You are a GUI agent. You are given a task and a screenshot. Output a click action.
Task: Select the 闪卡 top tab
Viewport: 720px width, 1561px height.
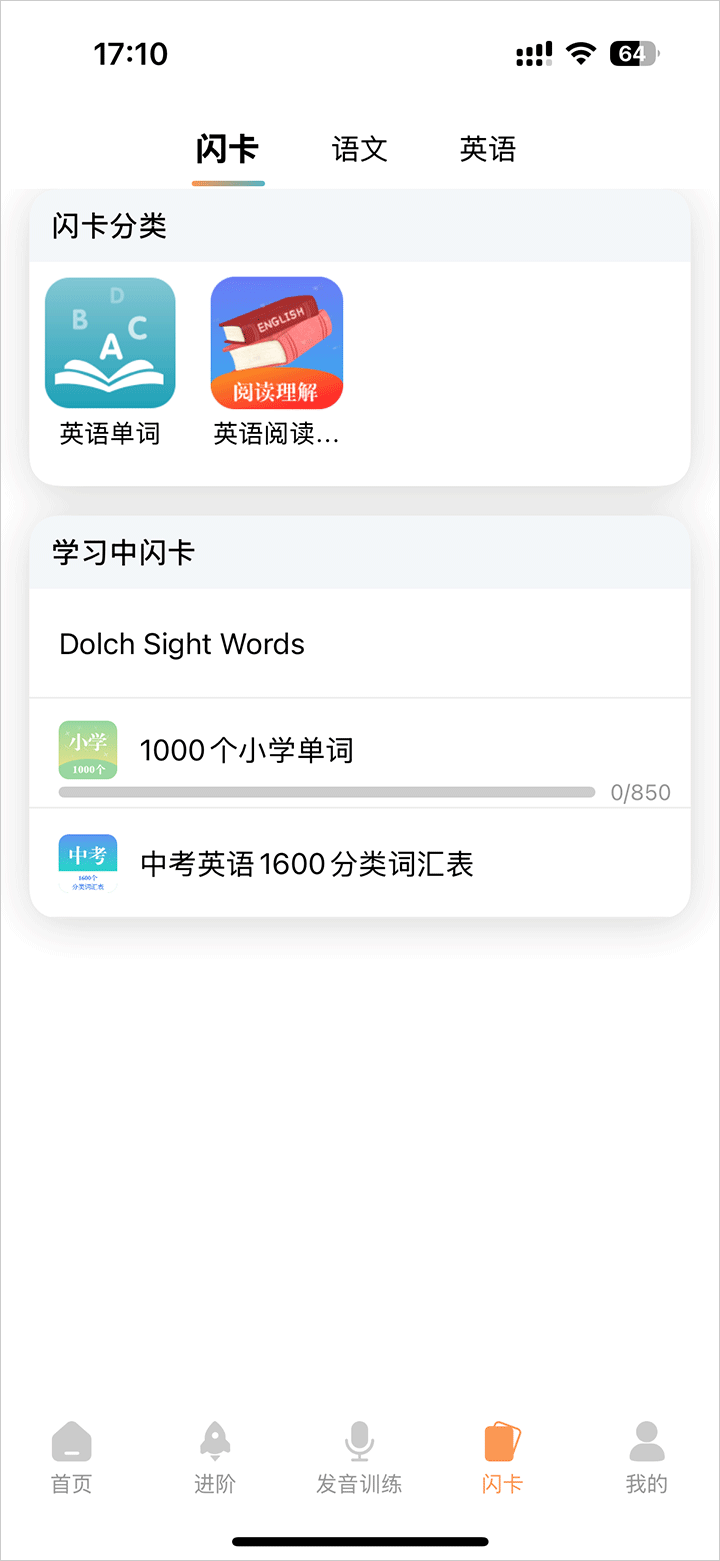[228, 150]
